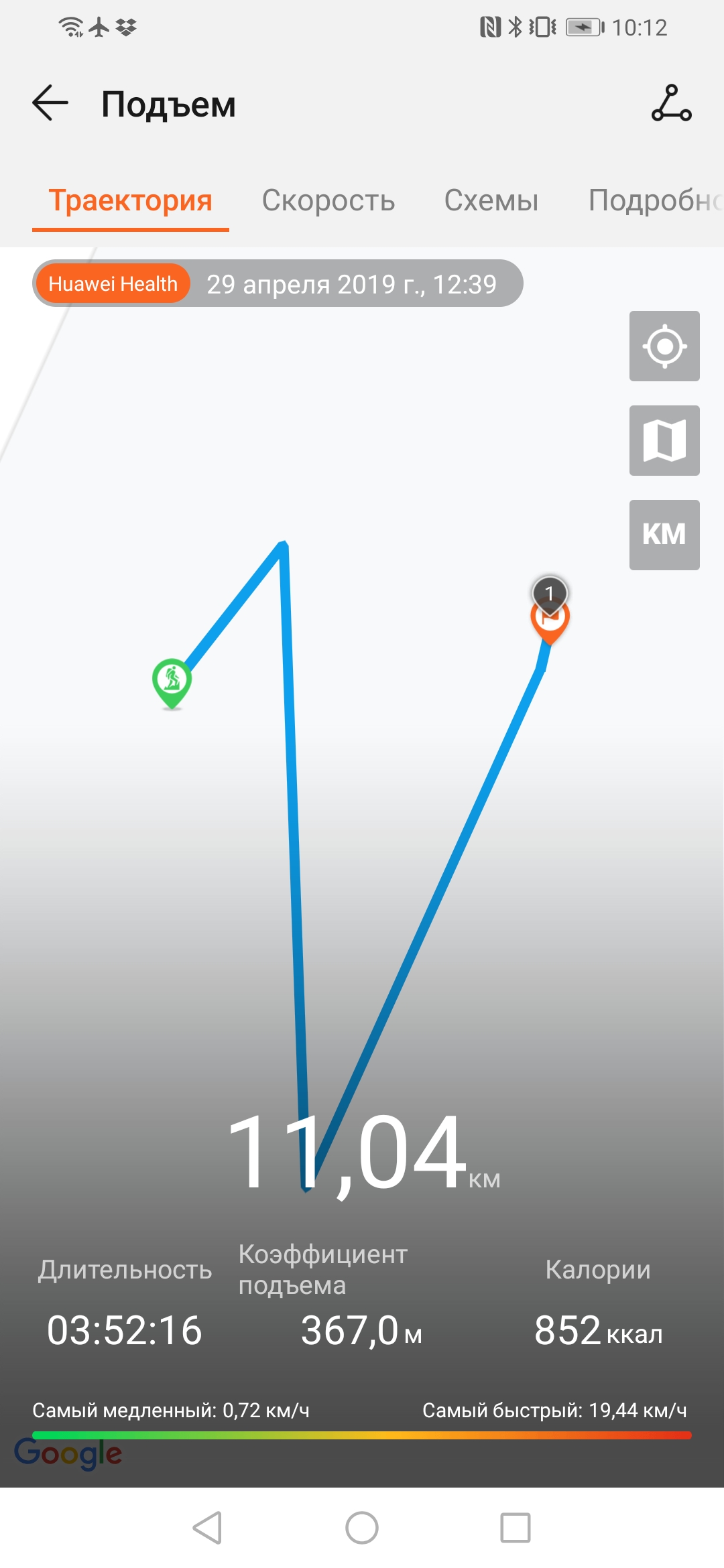Open the Схемы tab
The image size is (724, 1568).
(491, 200)
